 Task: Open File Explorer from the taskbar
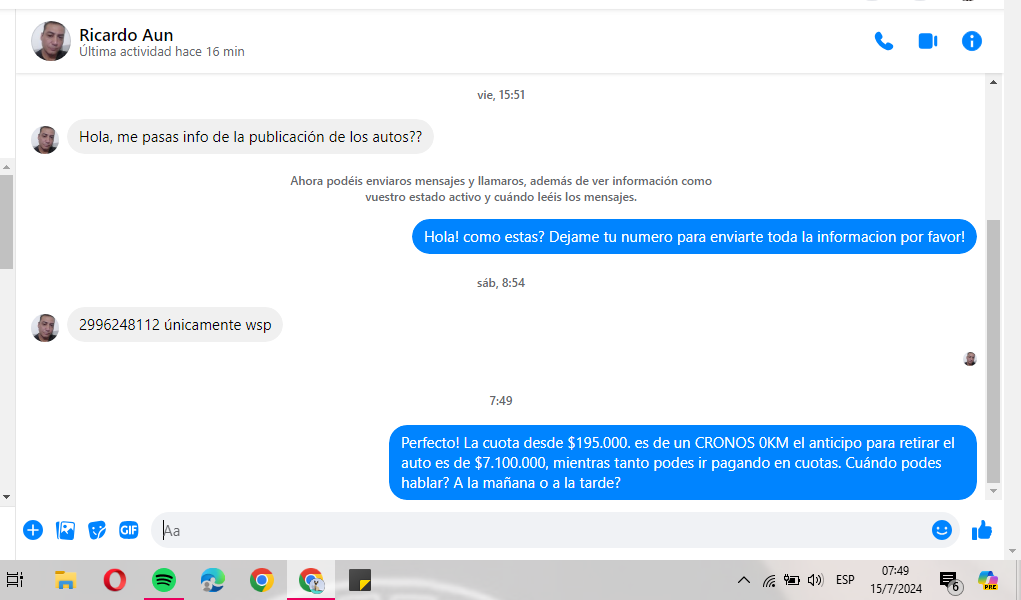click(65, 579)
